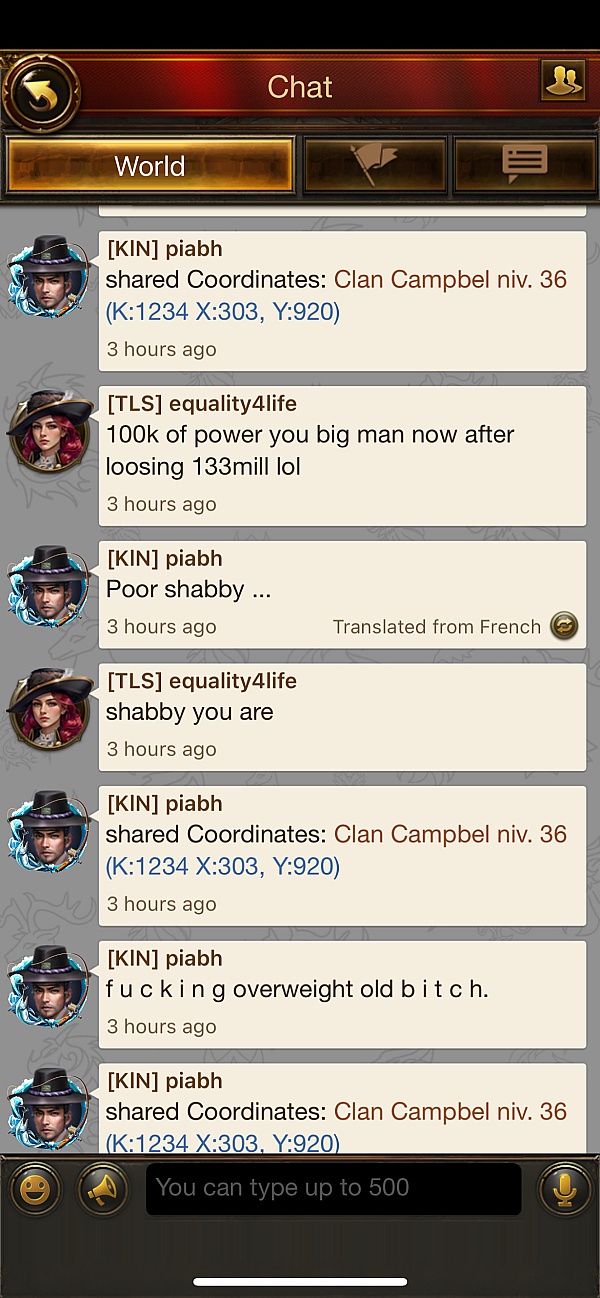Switch to the clan flag tab
The width and height of the screenshot is (600, 1298).
[375, 165]
